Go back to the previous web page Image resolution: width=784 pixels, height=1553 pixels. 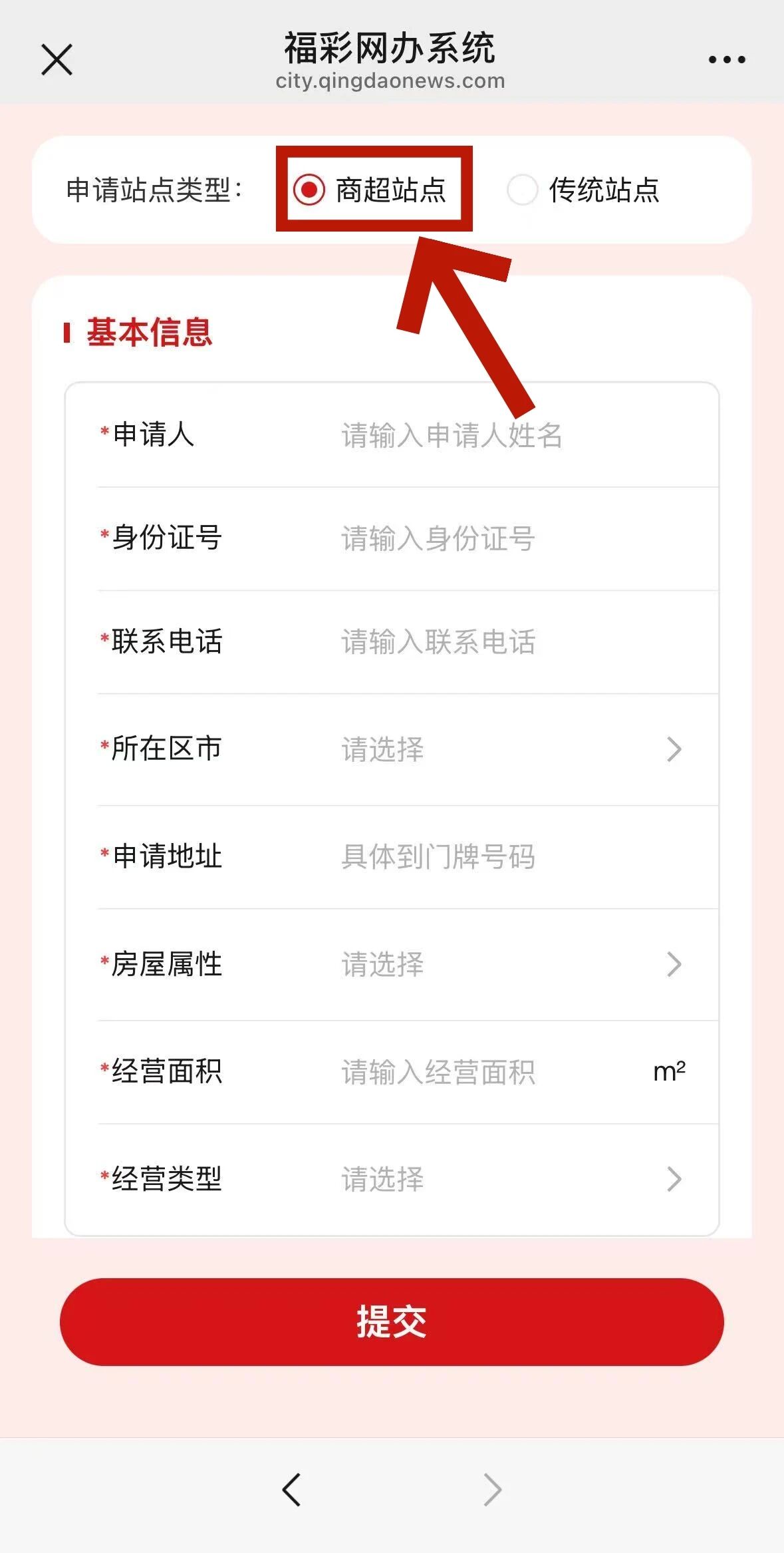pos(292,1489)
